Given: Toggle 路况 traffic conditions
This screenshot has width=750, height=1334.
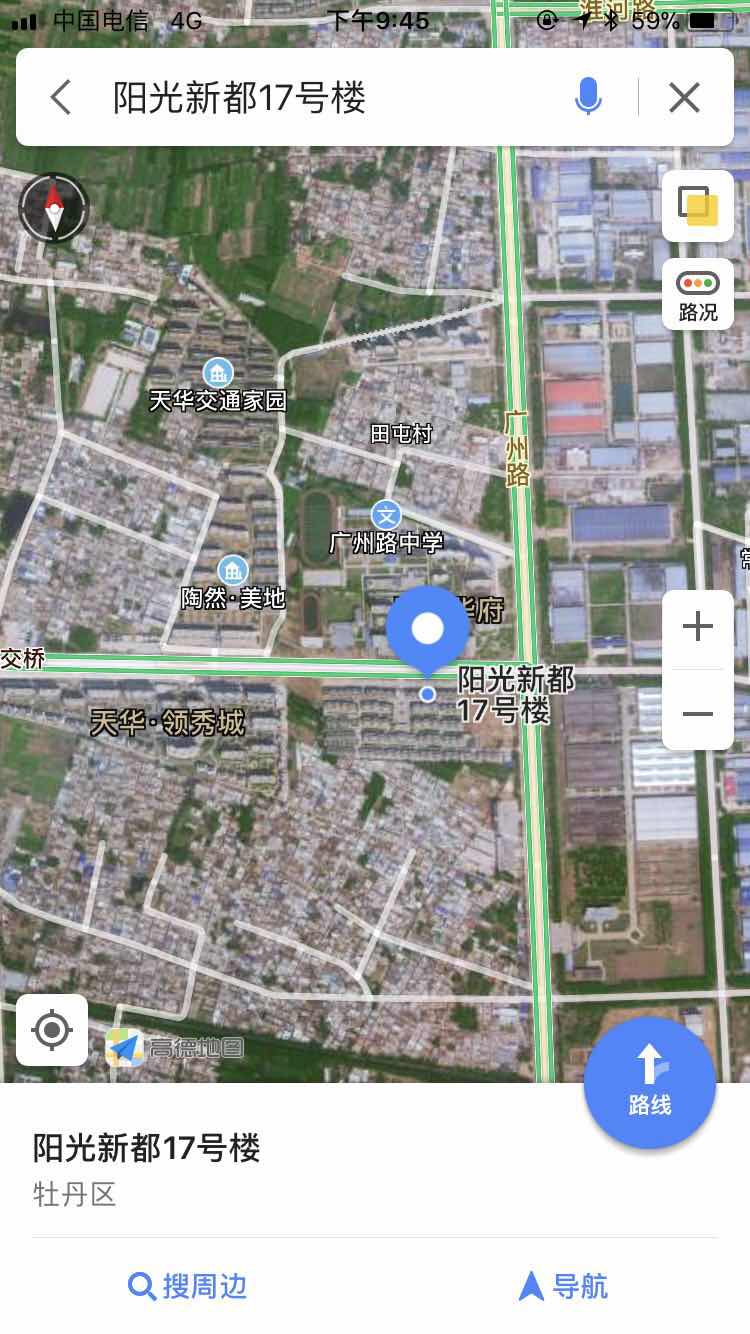Looking at the screenshot, I should (x=698, y=294).
